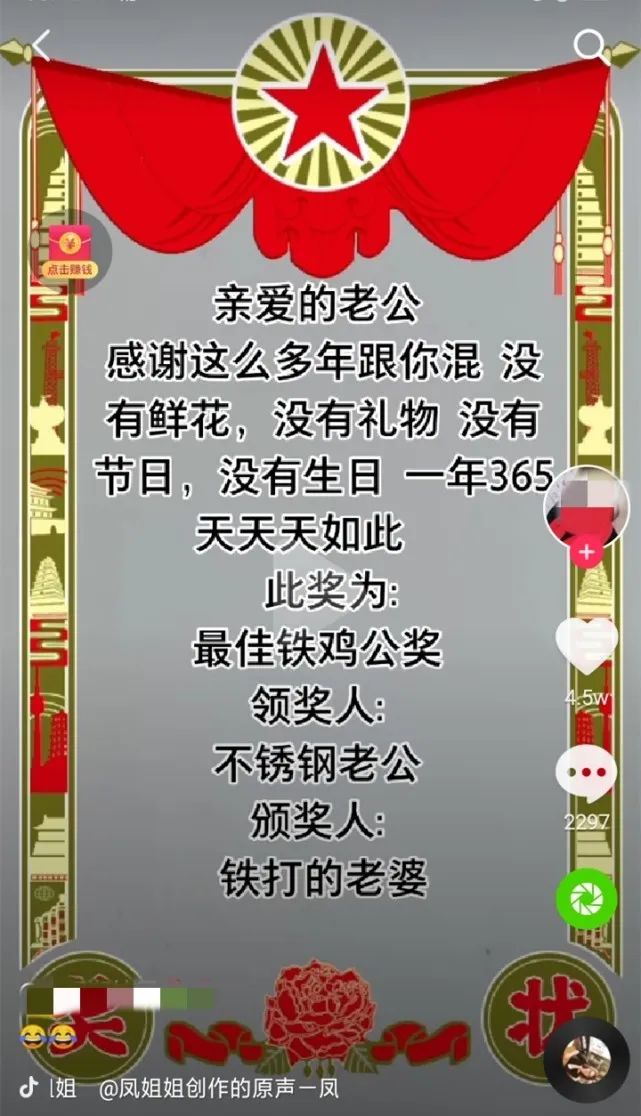Open the comments with 2297 replies
Screen dimensions: 641x1116
(x=586, y=773)
